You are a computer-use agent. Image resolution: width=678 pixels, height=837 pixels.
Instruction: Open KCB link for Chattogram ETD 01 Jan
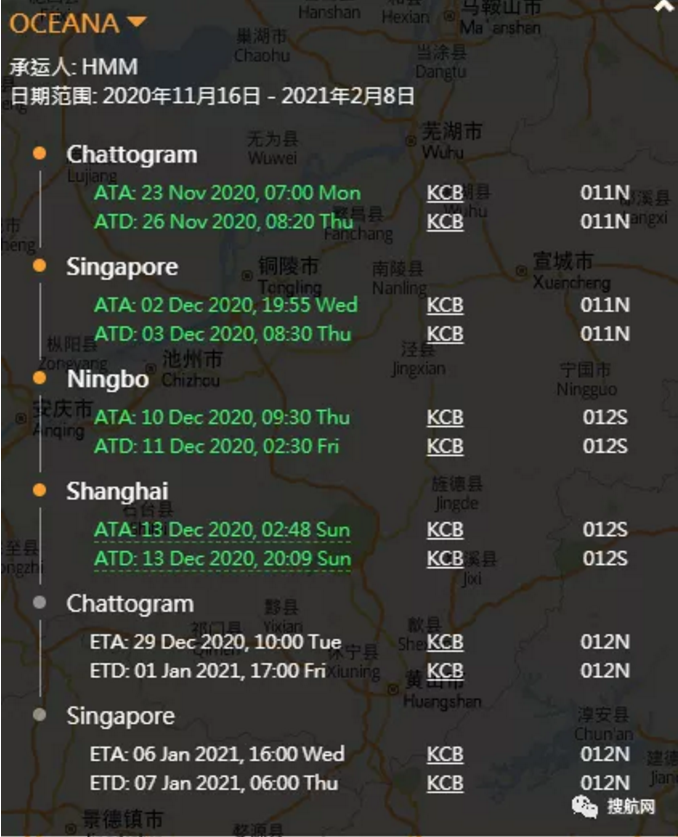[445, 670]
